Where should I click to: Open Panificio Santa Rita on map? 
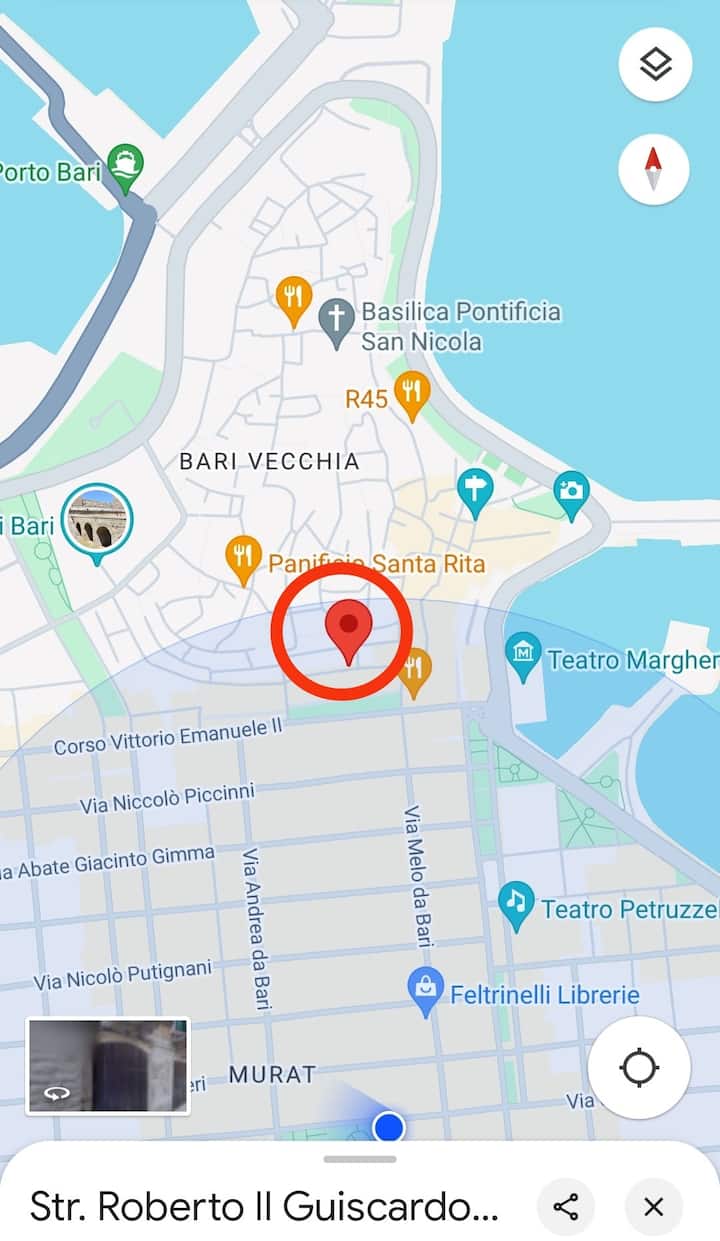243,557
